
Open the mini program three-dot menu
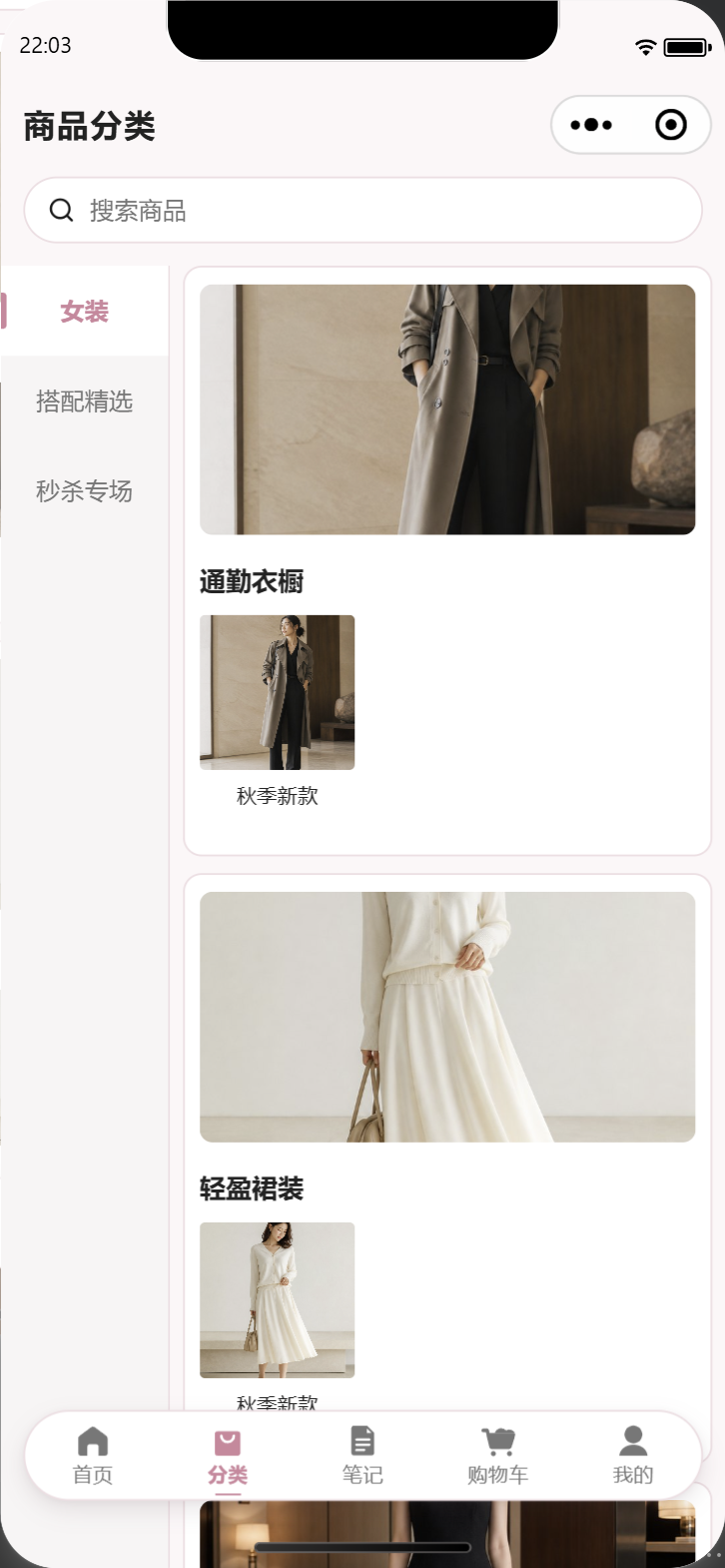point(591,125)
